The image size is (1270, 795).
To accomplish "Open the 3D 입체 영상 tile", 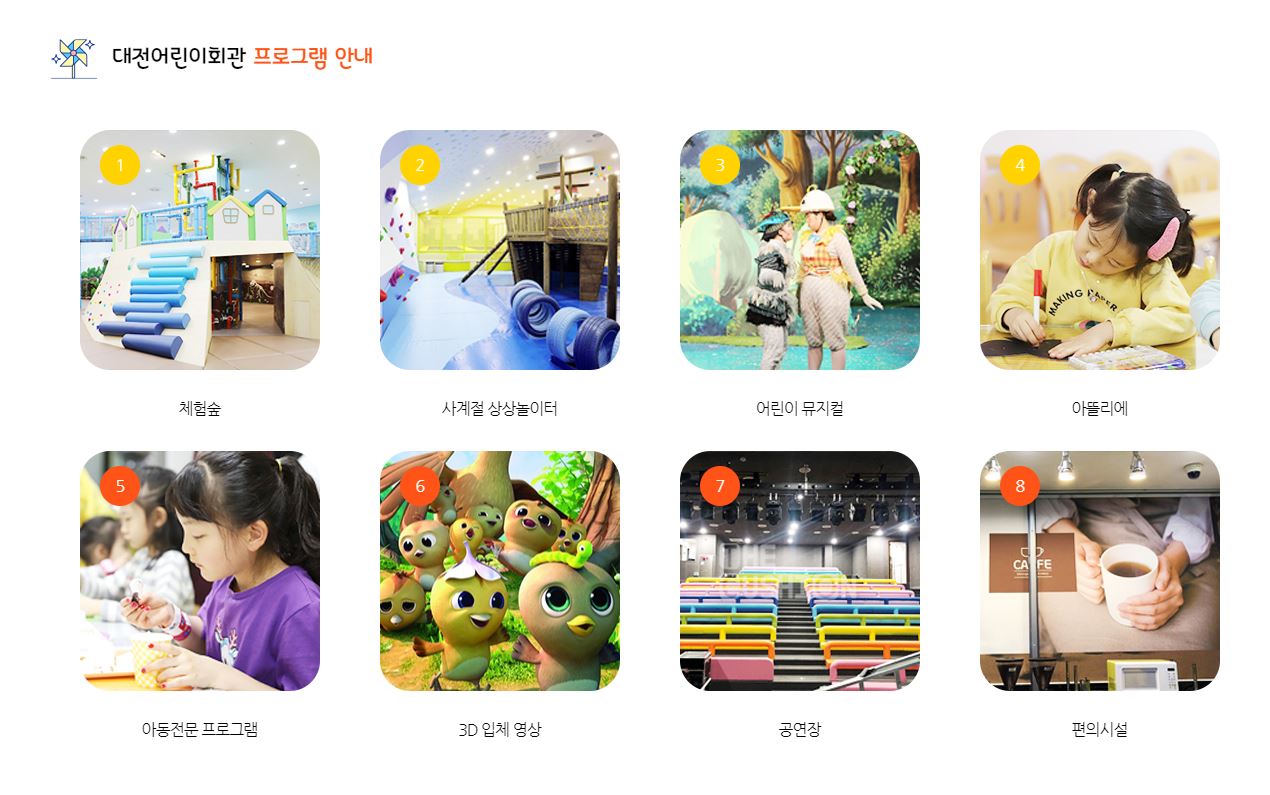I will [x=500, y=571].
